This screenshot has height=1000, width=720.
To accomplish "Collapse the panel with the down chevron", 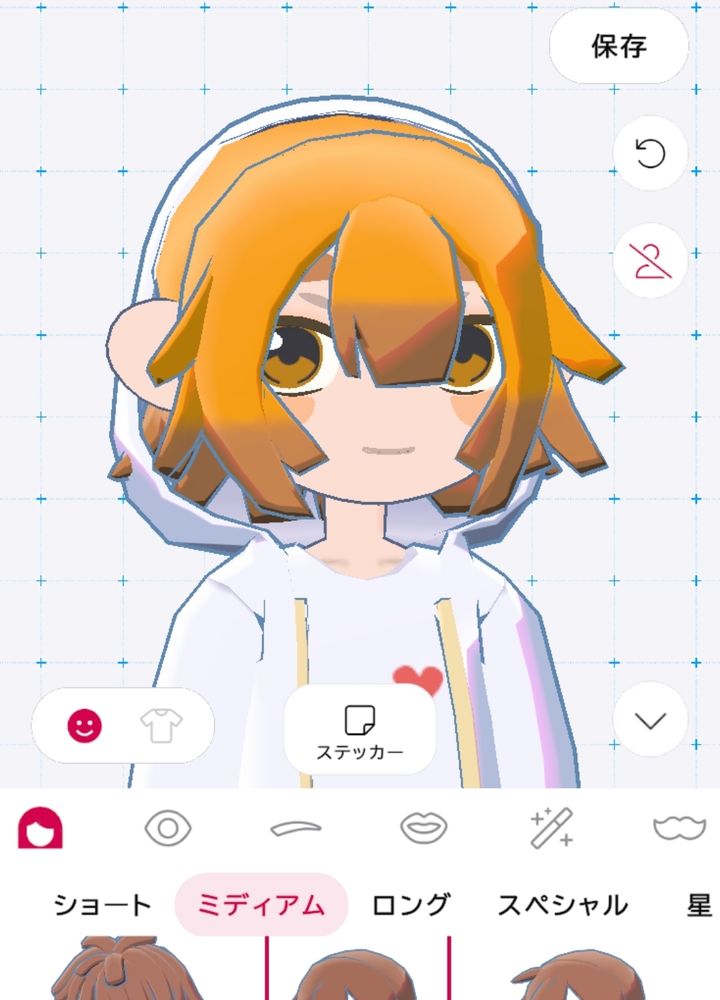I will pyautogui.click(x=650, y=720).
